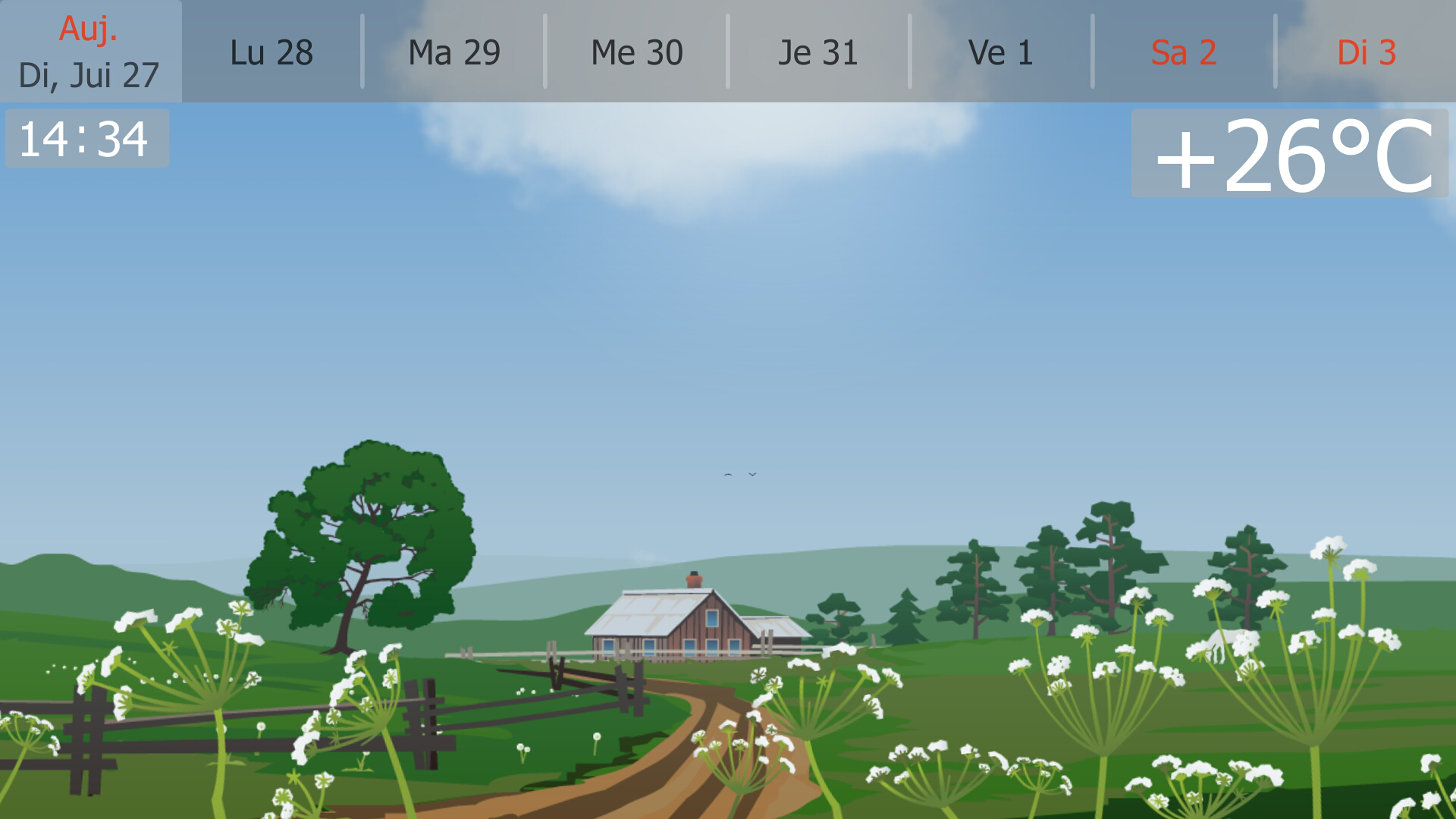Select the Je 31 day tab
Image resolution: width=1456 pixels, height=819 pixels.
pyautogui.click(x=818, y=52)
